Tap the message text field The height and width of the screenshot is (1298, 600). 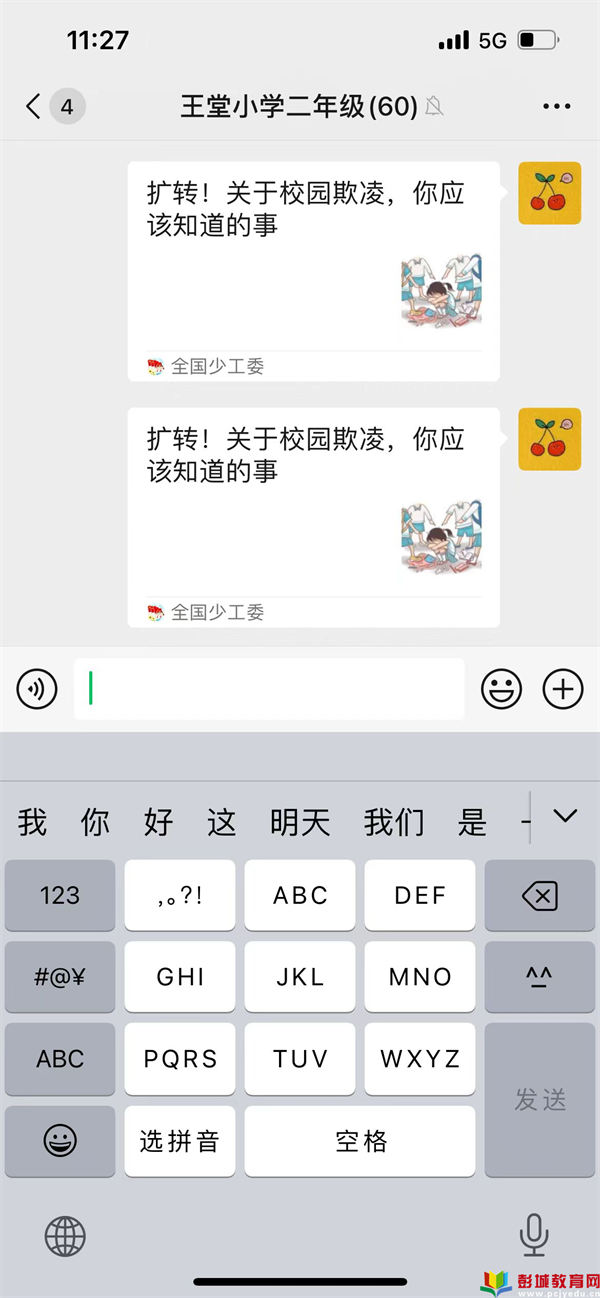pyautogui.click(x=268, y=689)
